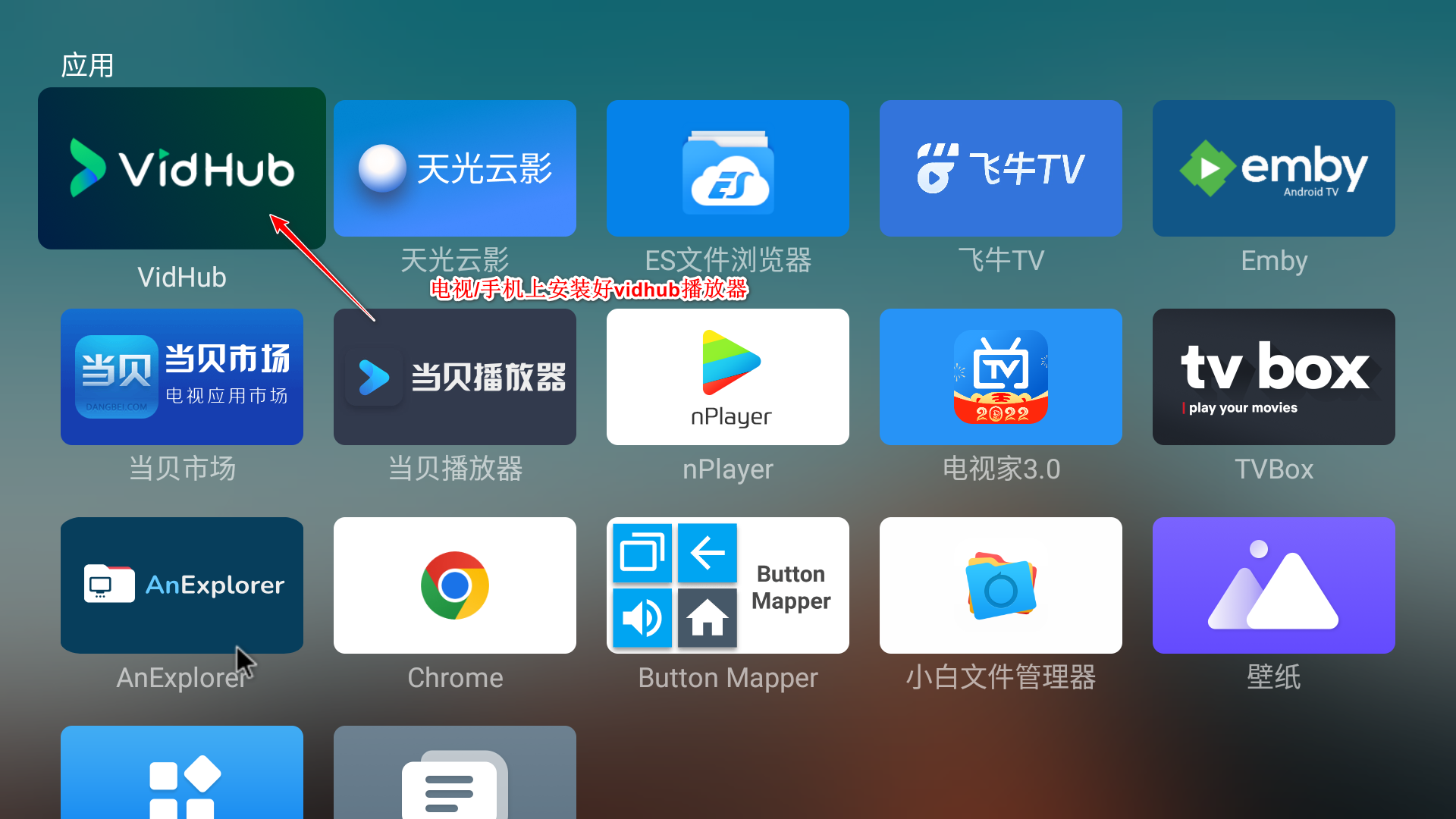Launch 小白文件管理器 file manager
The height and width of the screenshot is (819, 1456).
tap(1001, 585)
